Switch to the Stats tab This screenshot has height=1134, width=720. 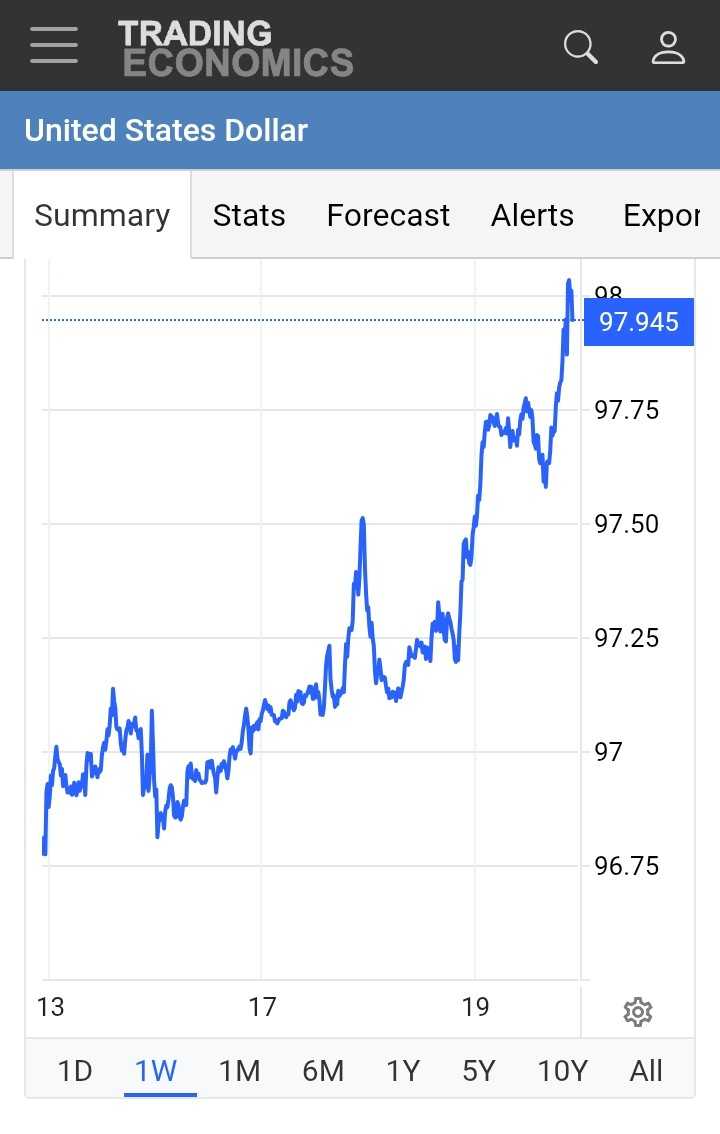click(x=249, y=215)
